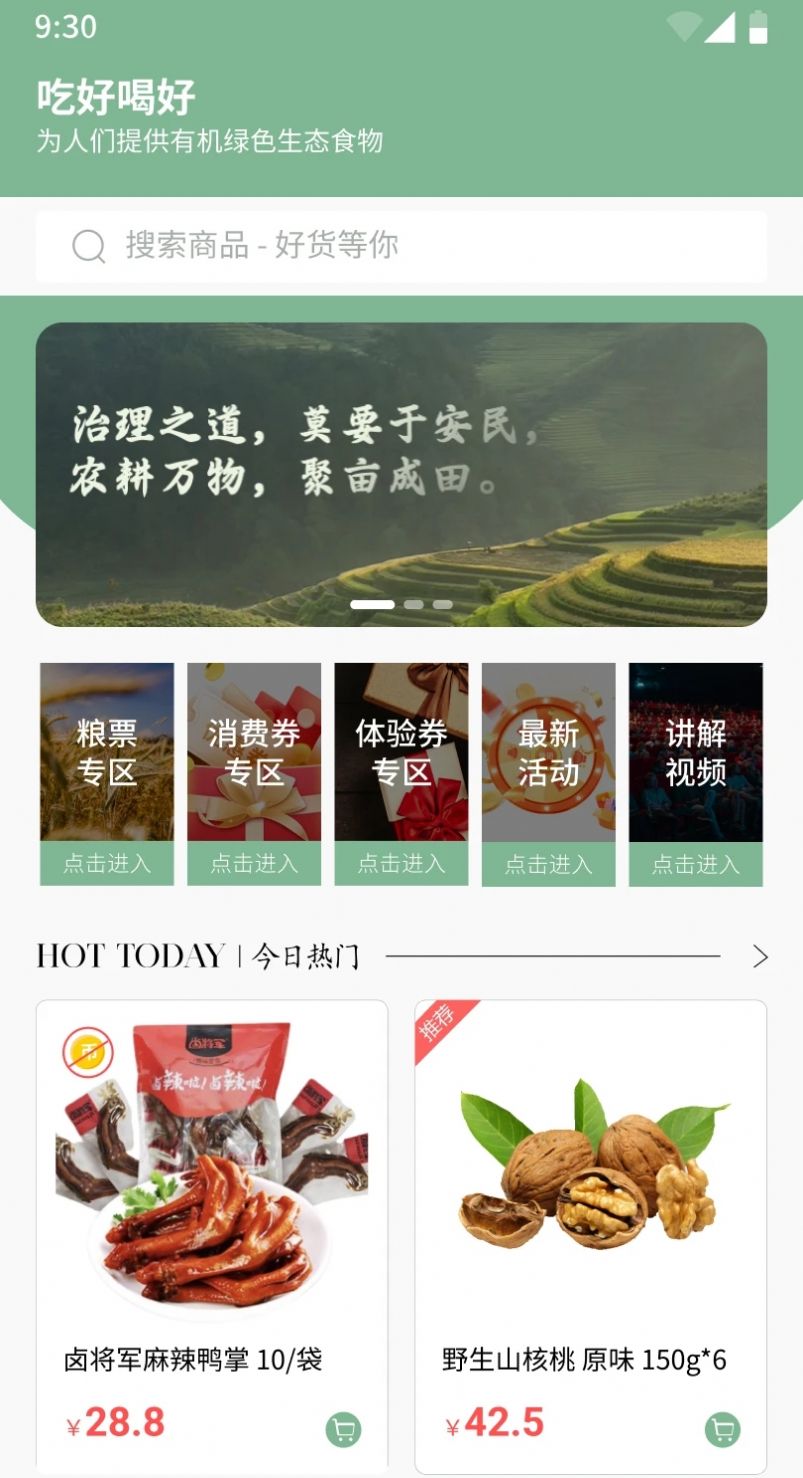This screenshot has height=1478, width=803.
Task: Expand the 今日热门 list via right arrow
Action: pos(762,956)
